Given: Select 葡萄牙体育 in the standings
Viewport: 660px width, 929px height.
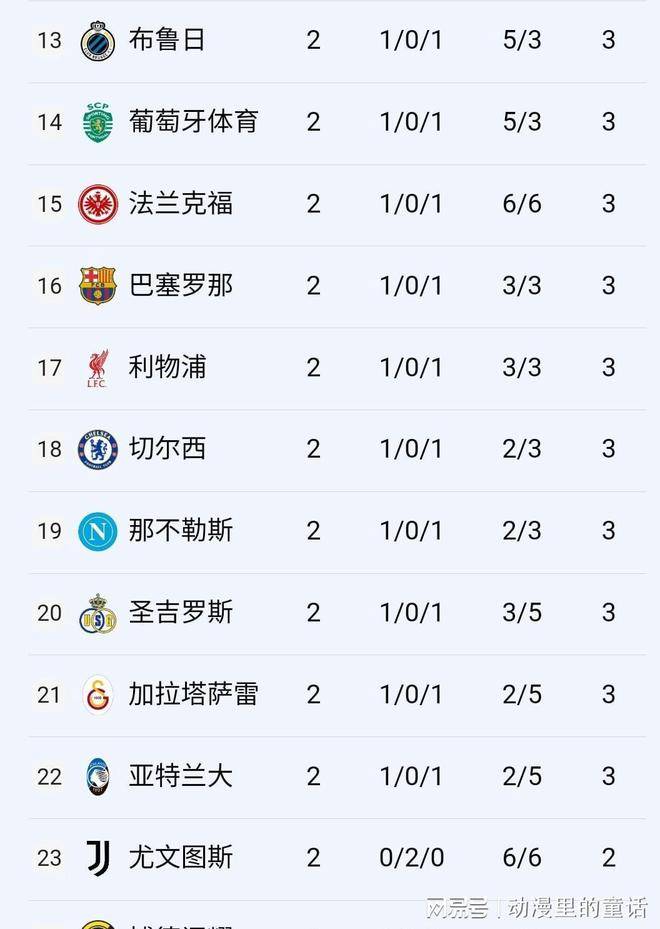Looking at the screenshot, I should click(x=193, y=122).
